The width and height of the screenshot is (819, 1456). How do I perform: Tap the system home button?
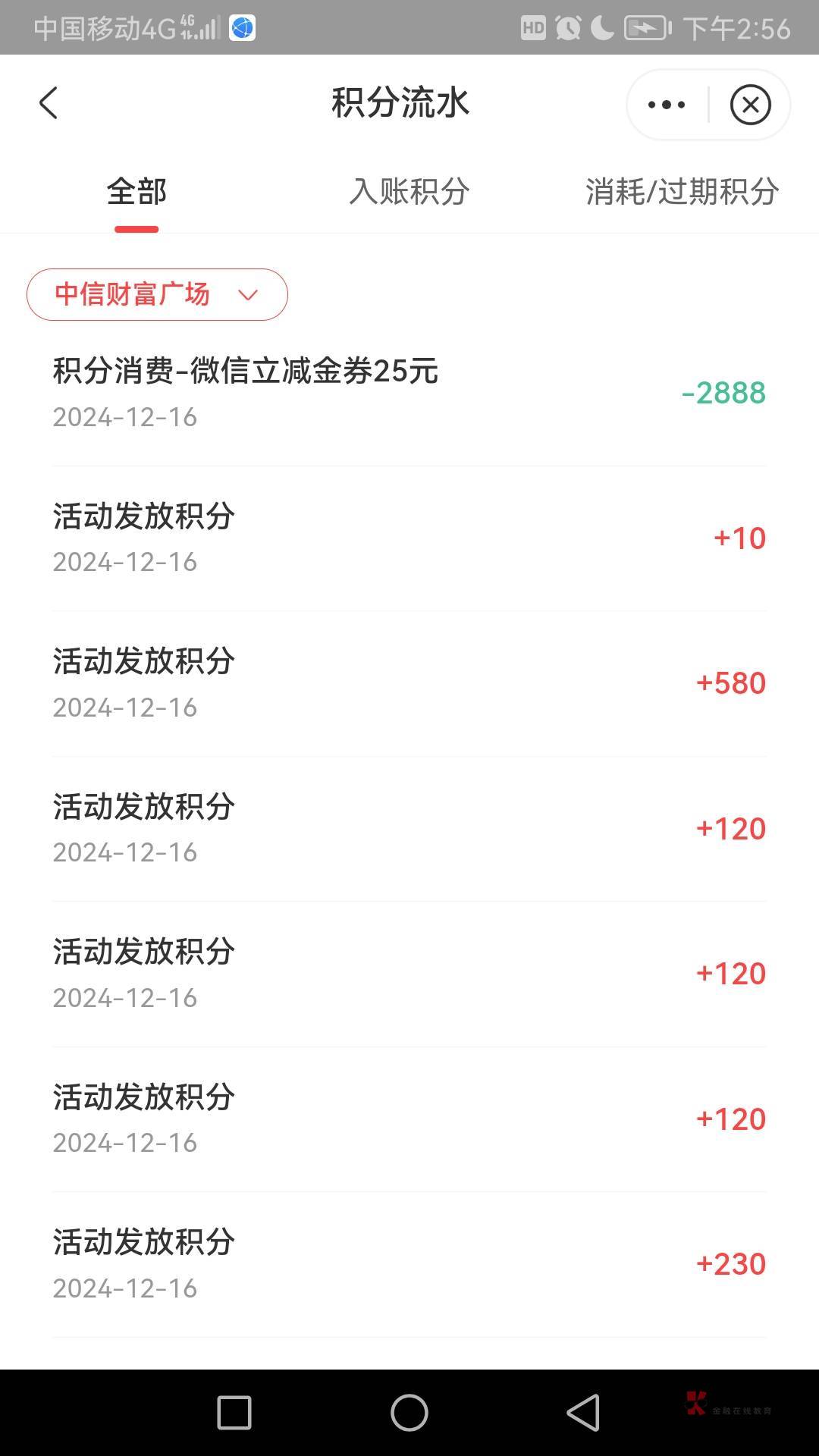click(409, 1413)
